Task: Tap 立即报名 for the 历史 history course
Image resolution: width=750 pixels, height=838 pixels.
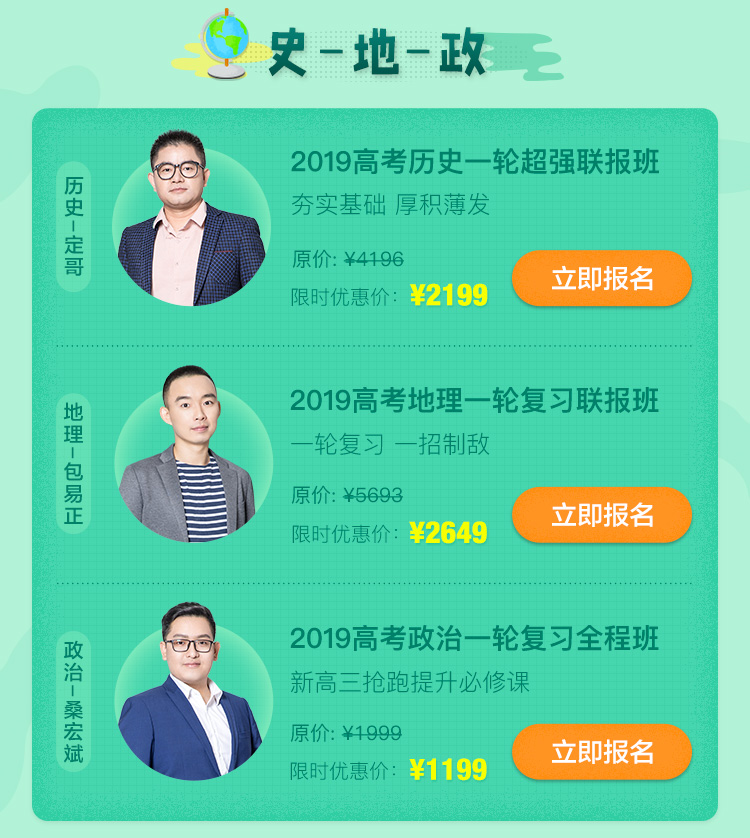Action: tap(602, 278)
